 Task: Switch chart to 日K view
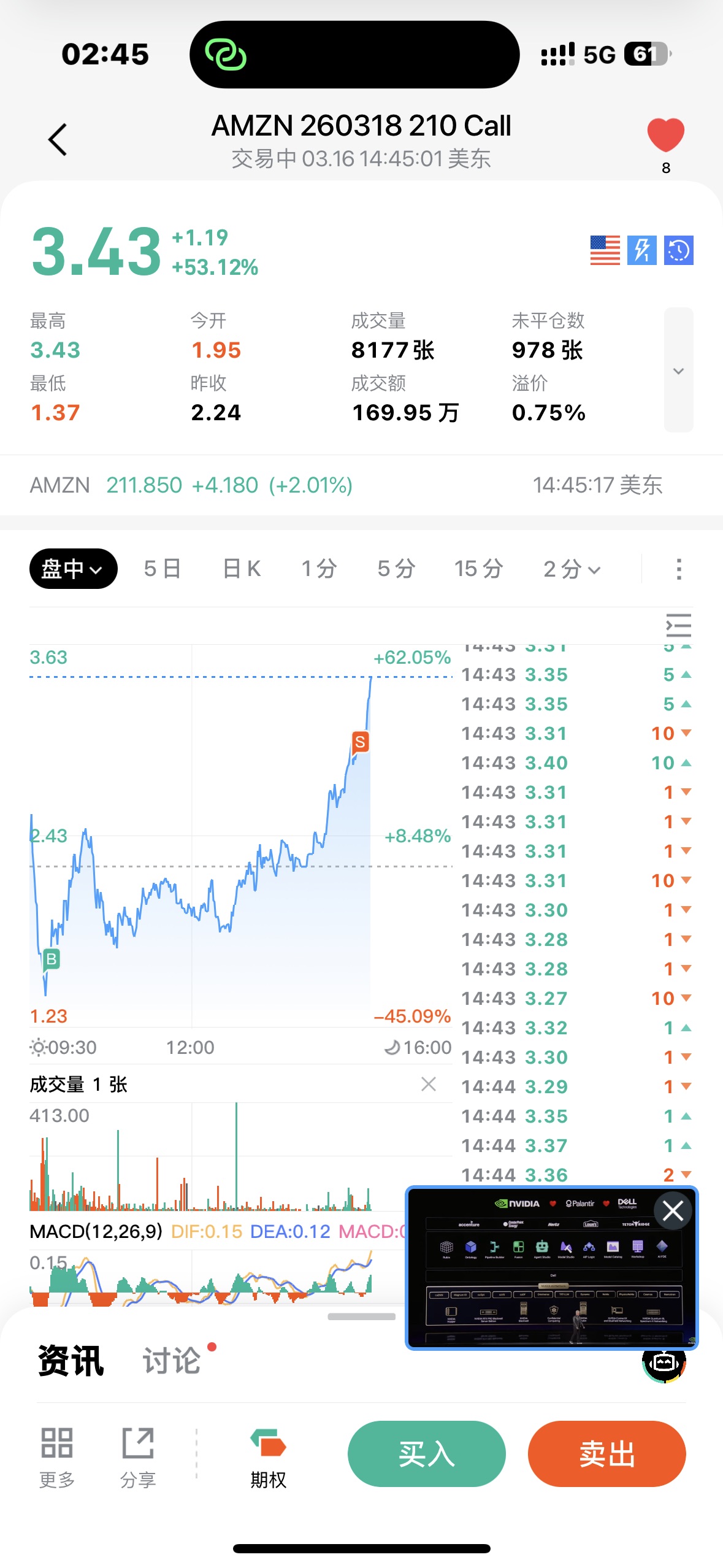242,569
